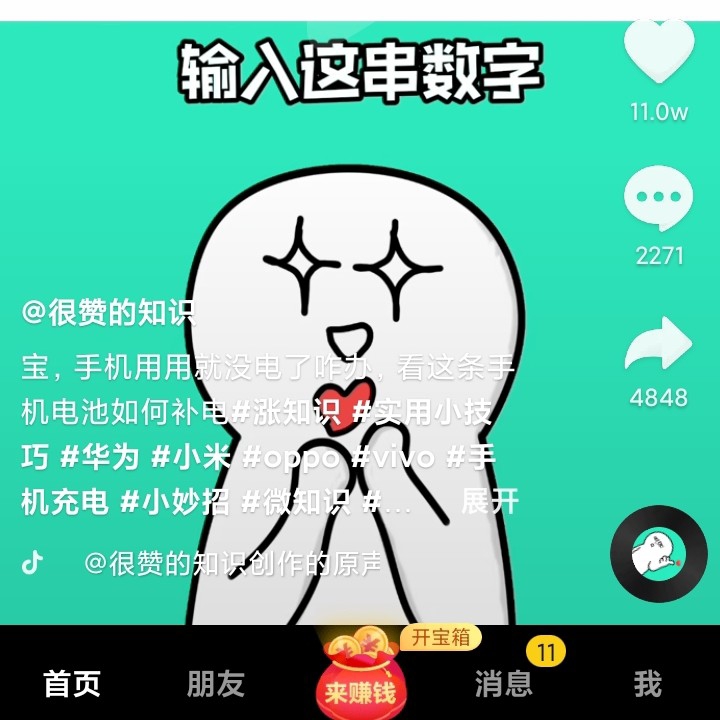Open the profile of @很赞的知识
Screen dimensions: 720x720
[x=108, y=313]
